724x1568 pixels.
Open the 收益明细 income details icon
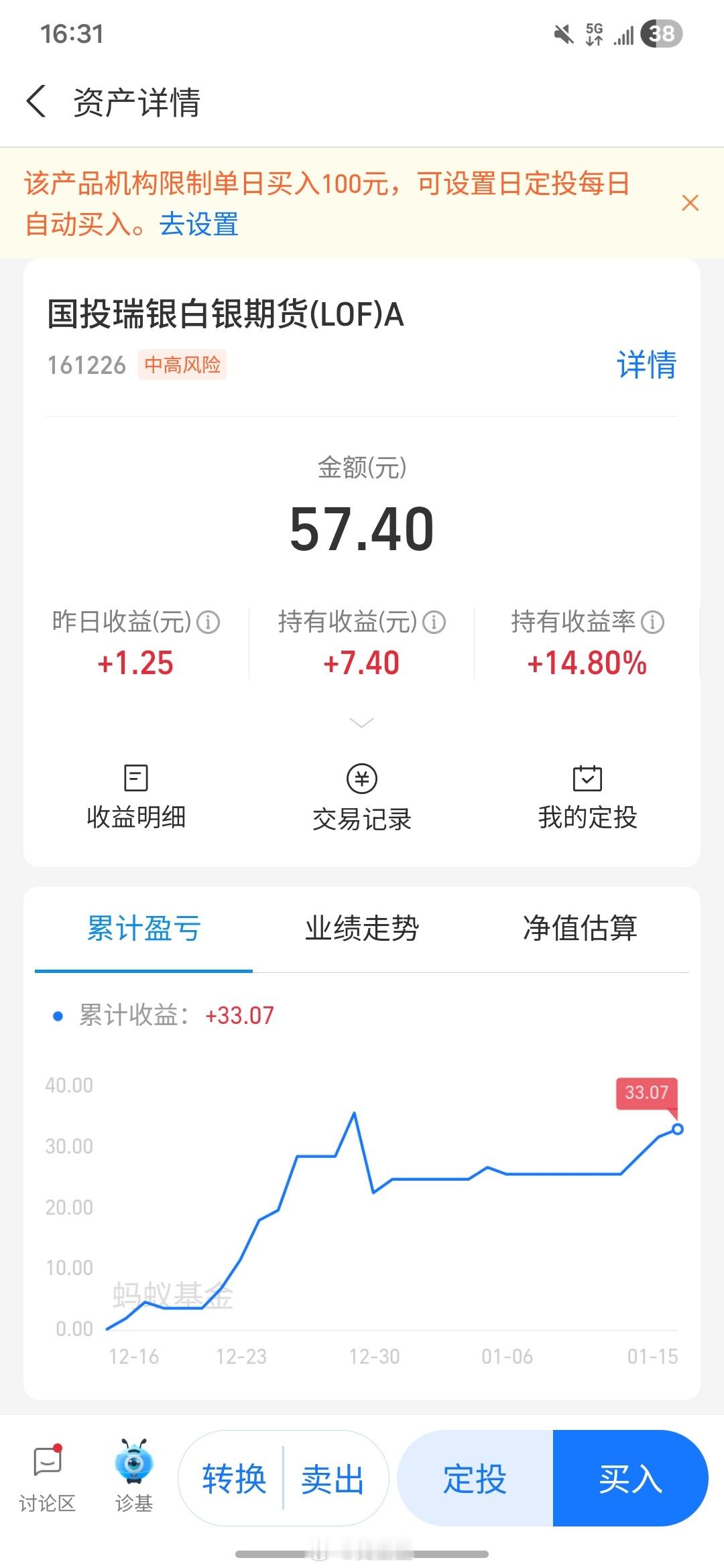pyautogui.click(x=136, y=797)
